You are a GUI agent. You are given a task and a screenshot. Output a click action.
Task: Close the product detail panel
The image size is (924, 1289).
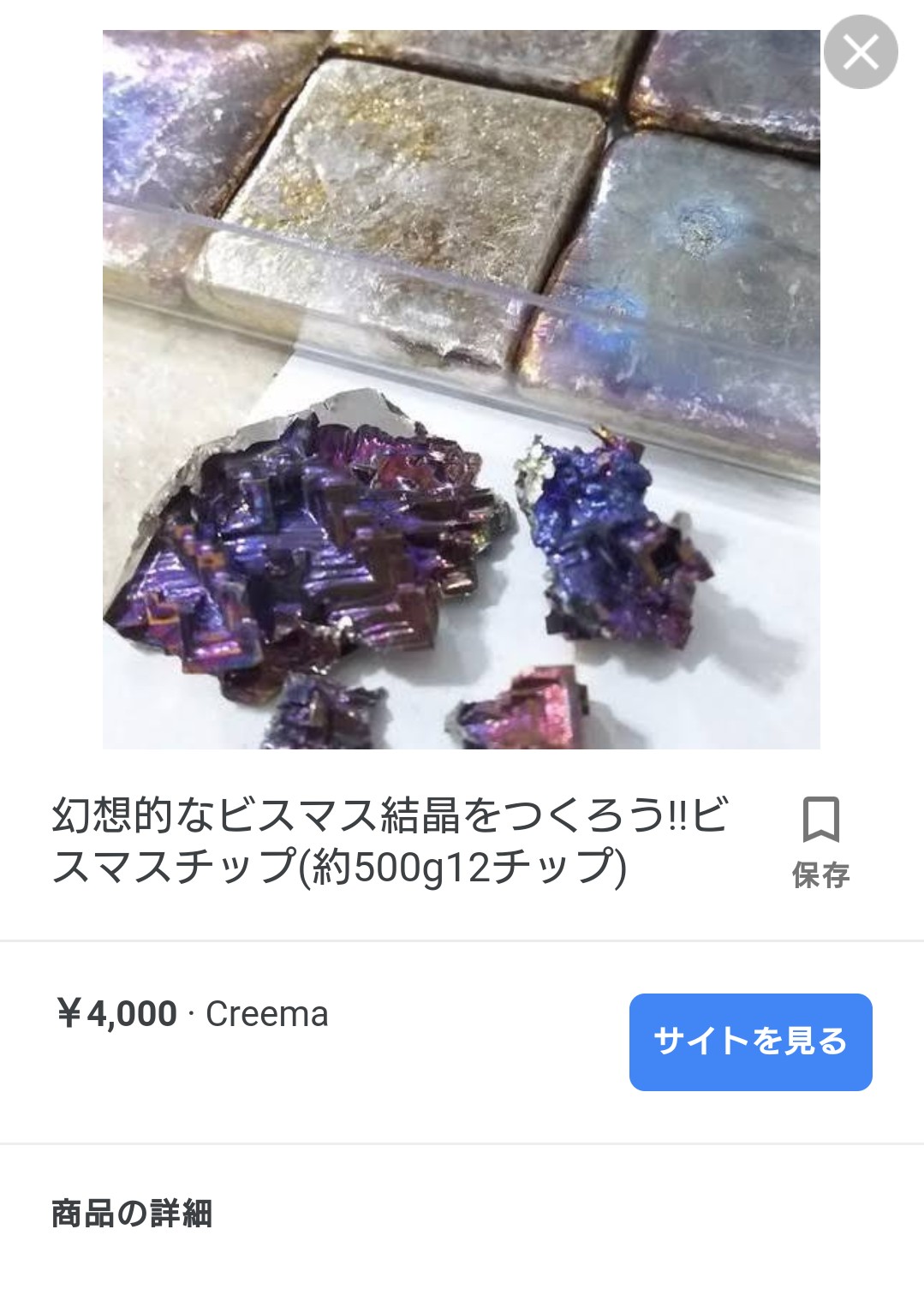pyautogui.click(x=860, y=52)
